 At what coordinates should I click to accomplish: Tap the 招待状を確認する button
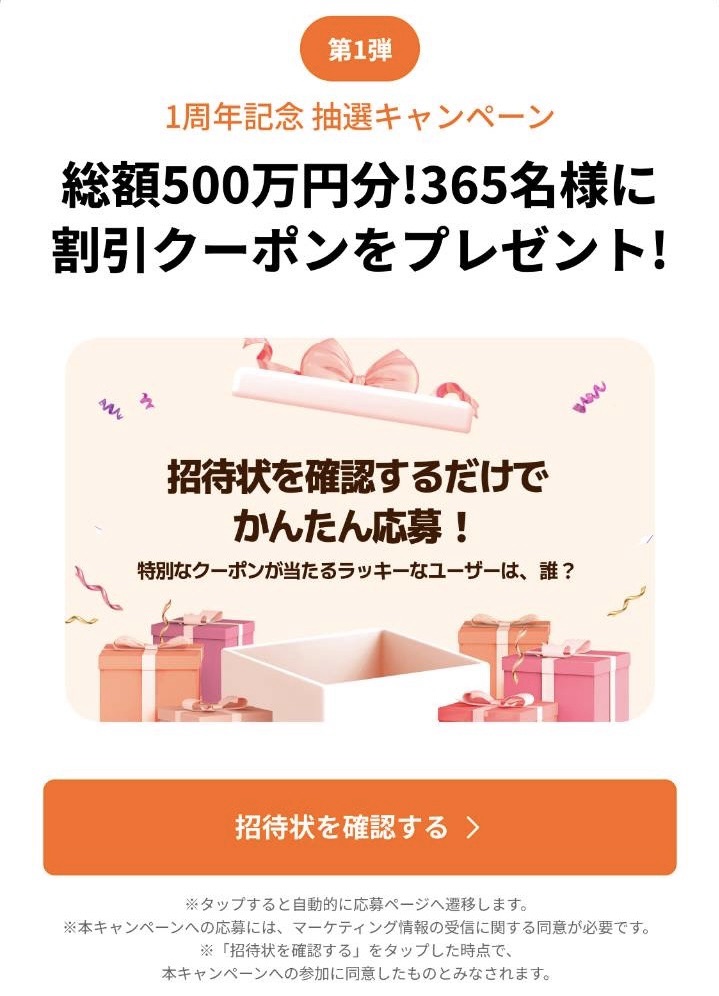pyautogui.click(x=359, y=827)
